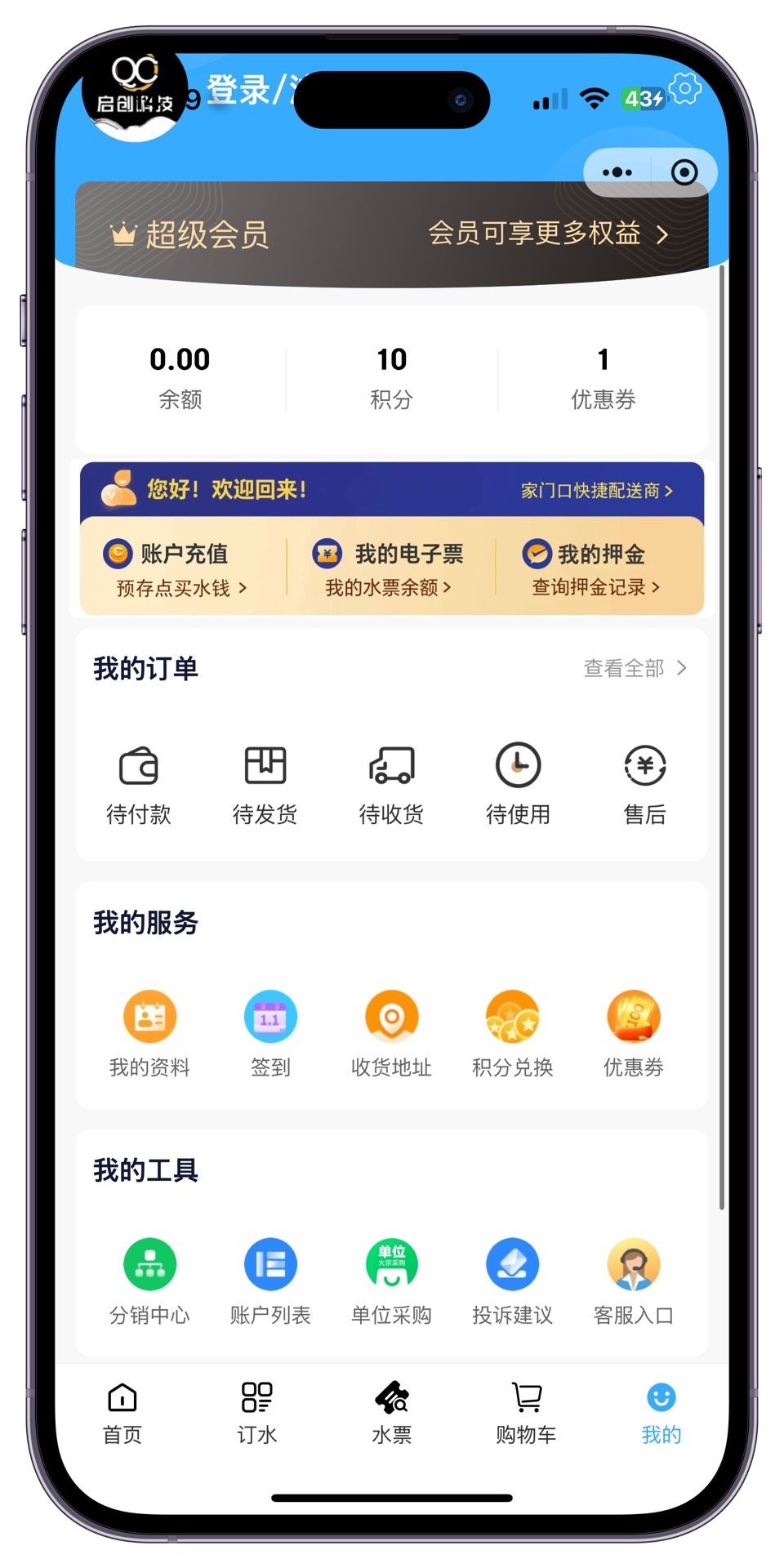Close the mini program with the circle button

click(x=684, y=172)
